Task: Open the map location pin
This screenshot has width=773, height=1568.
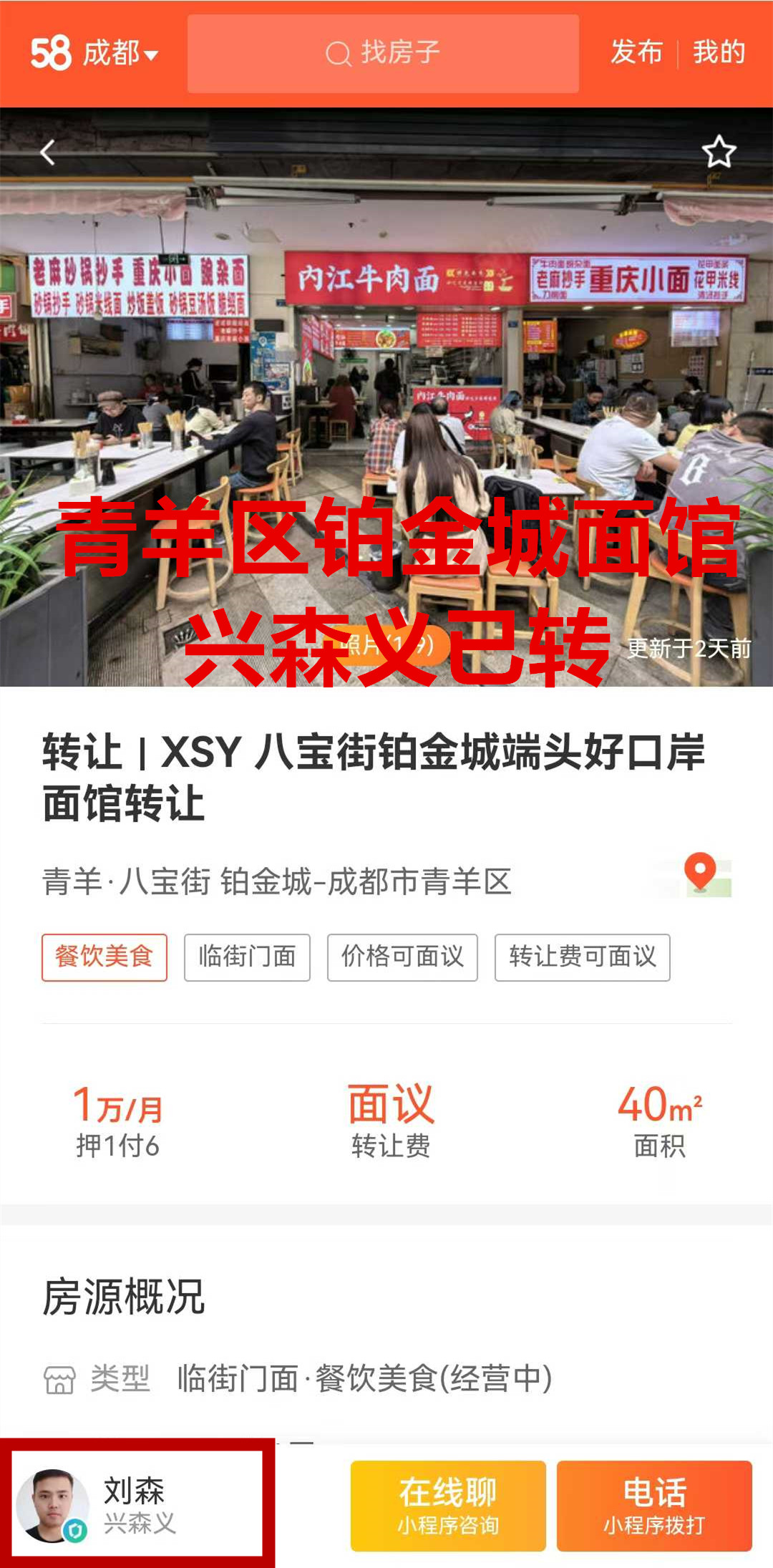Action: coord(701,875)
